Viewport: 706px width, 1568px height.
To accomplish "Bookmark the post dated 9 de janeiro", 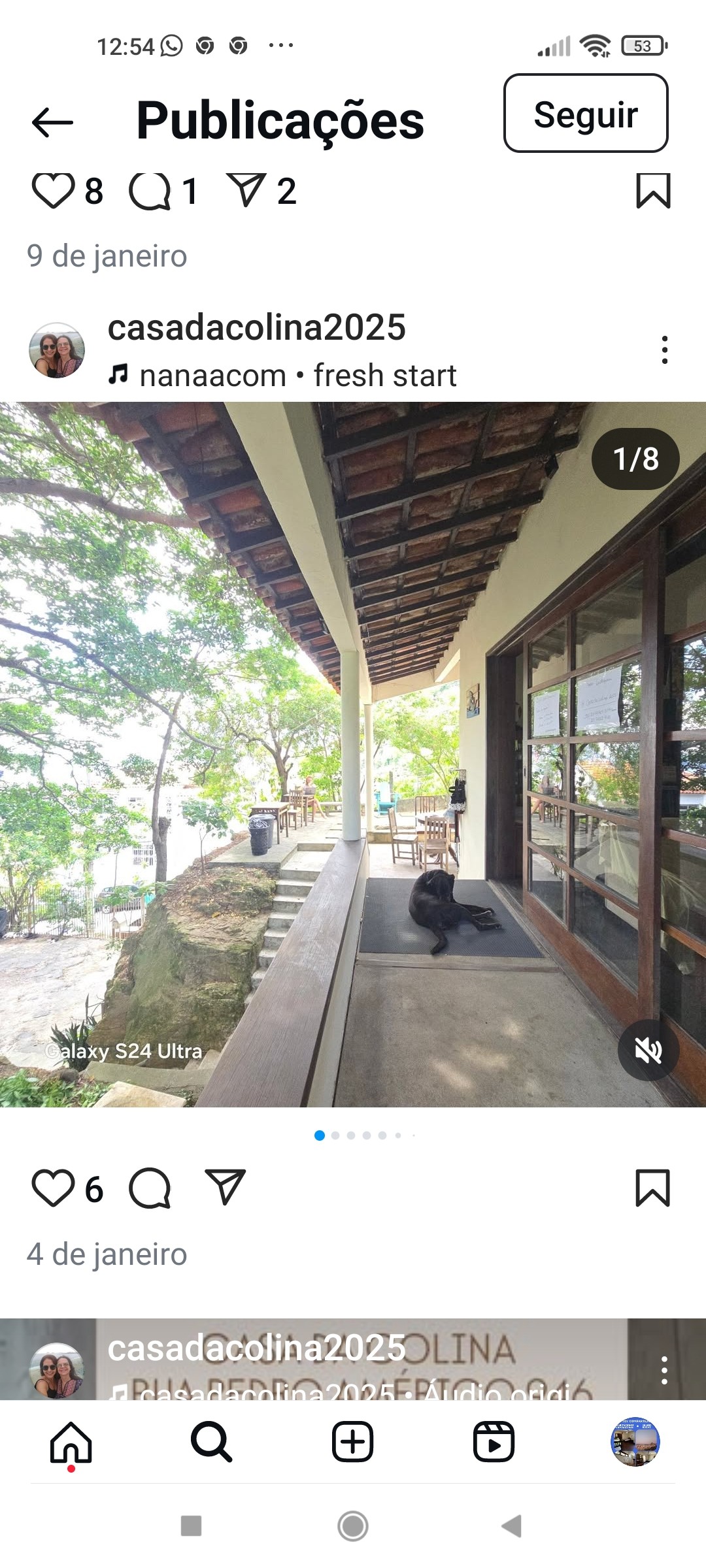I will click(x=653, y=191).
